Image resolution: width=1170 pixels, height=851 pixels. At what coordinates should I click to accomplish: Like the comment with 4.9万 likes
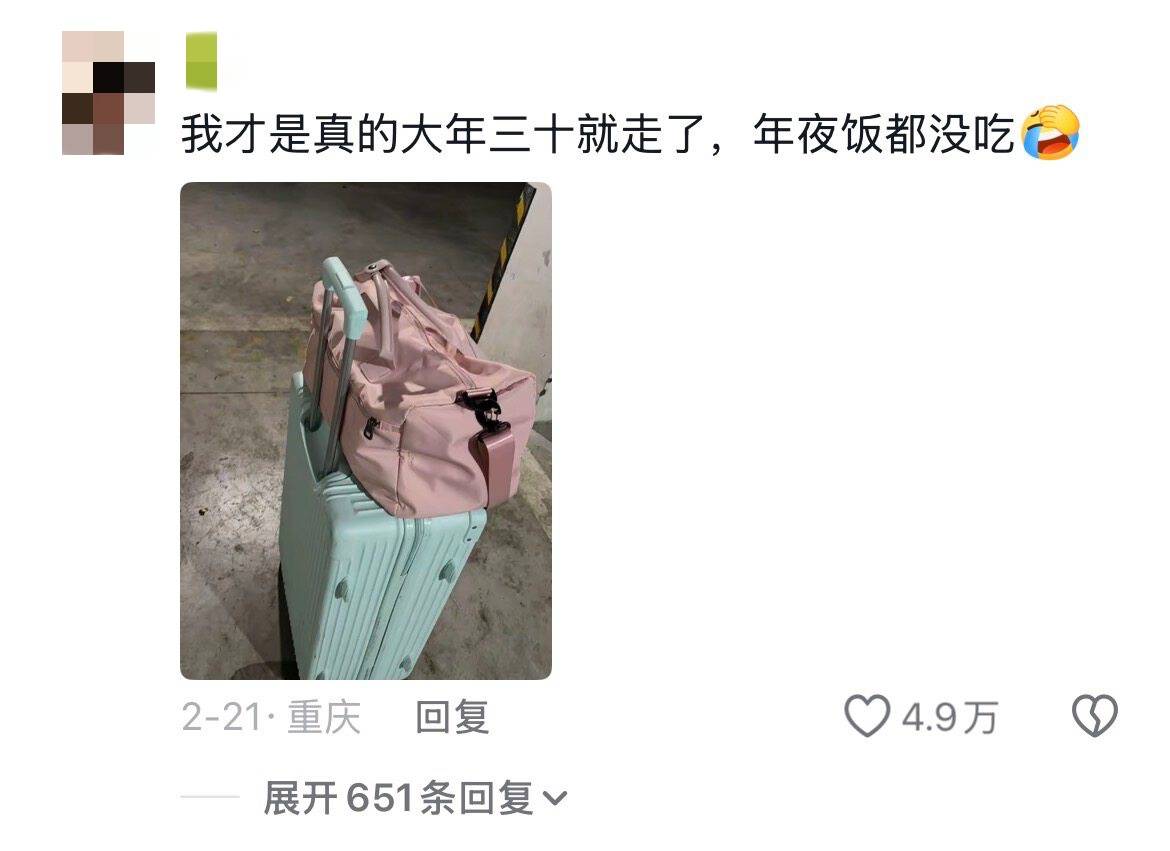(867, 717)
